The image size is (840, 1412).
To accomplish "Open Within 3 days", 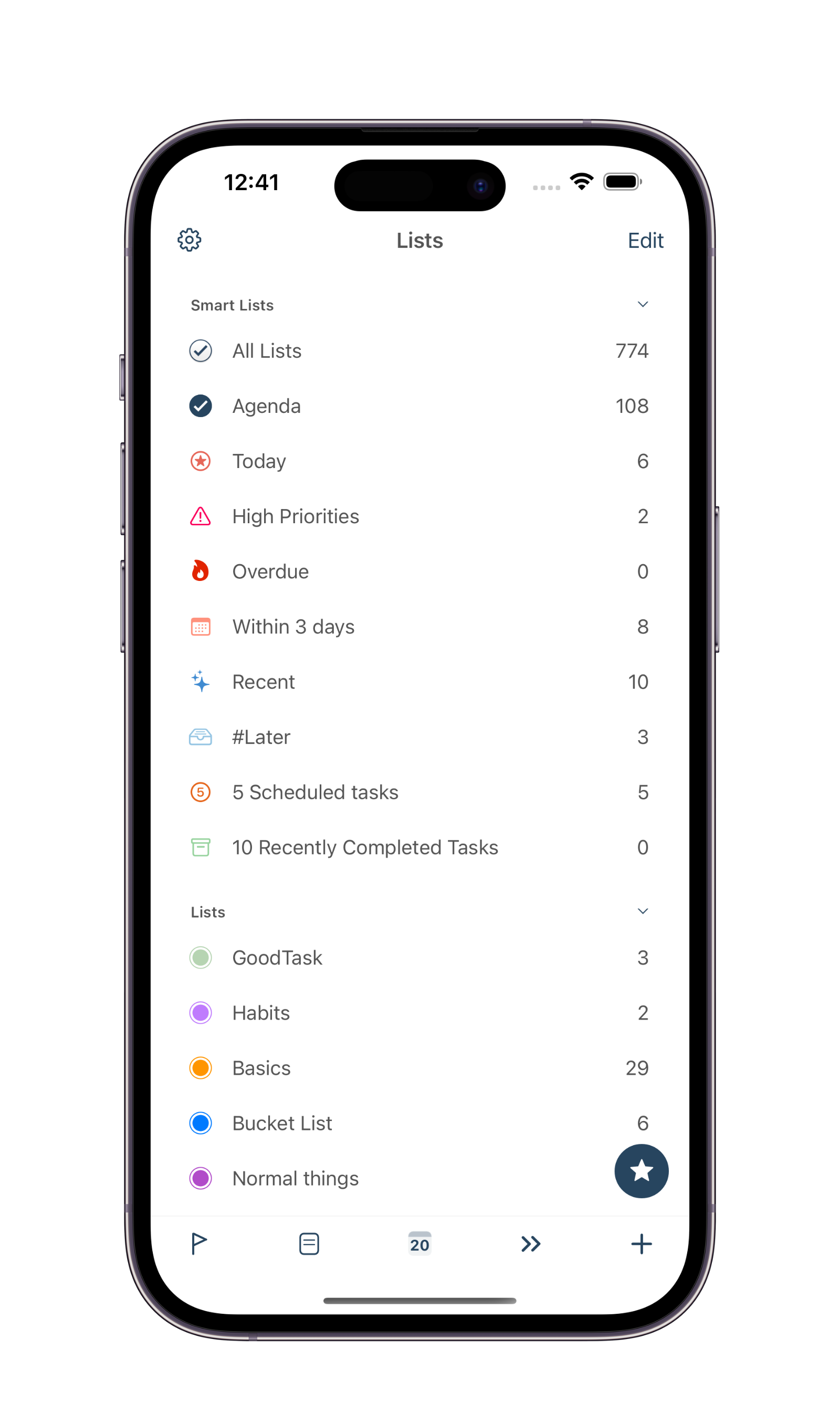I will [419, 627].
